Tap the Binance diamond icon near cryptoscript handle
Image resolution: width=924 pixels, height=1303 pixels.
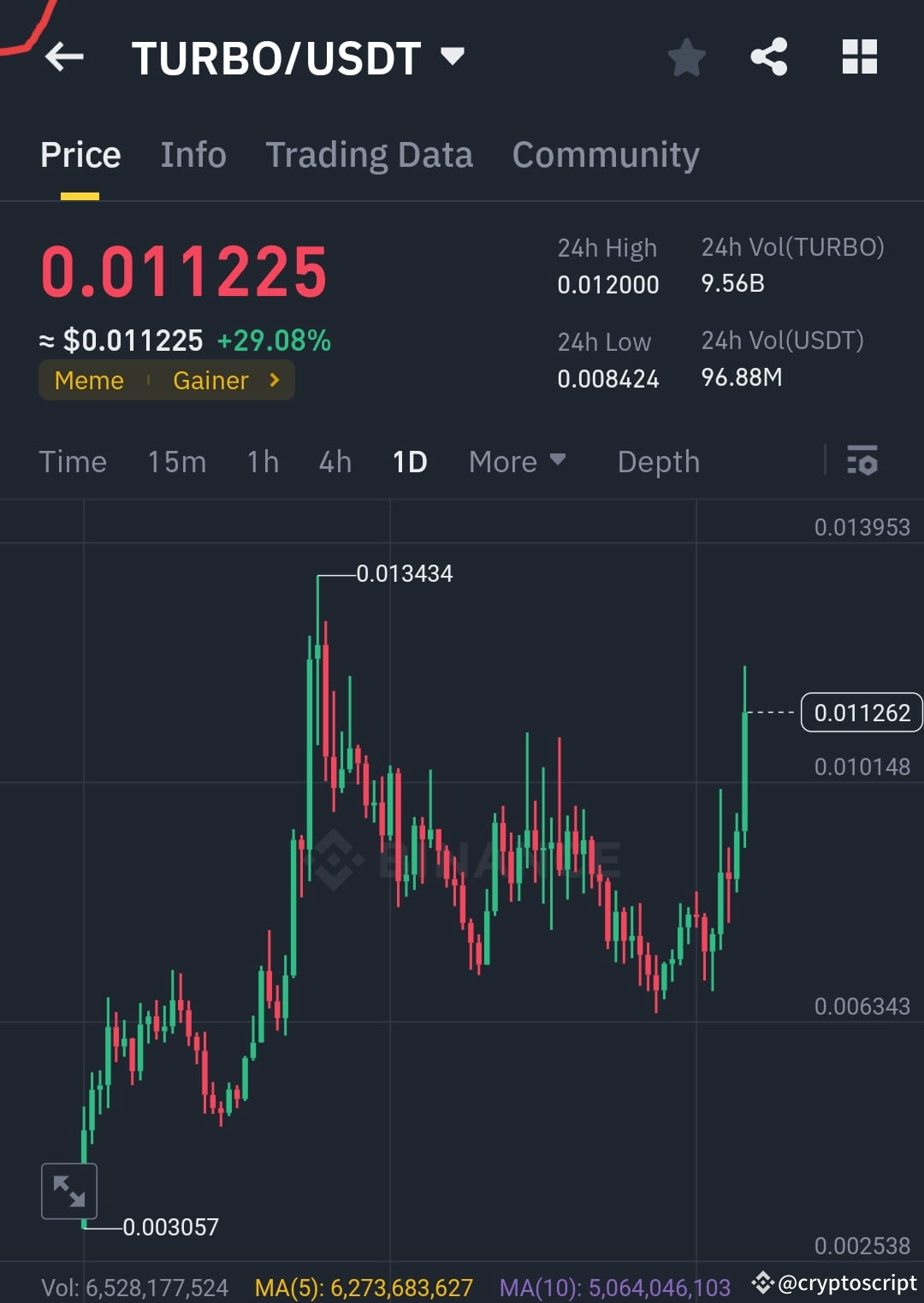[762, 1282]
